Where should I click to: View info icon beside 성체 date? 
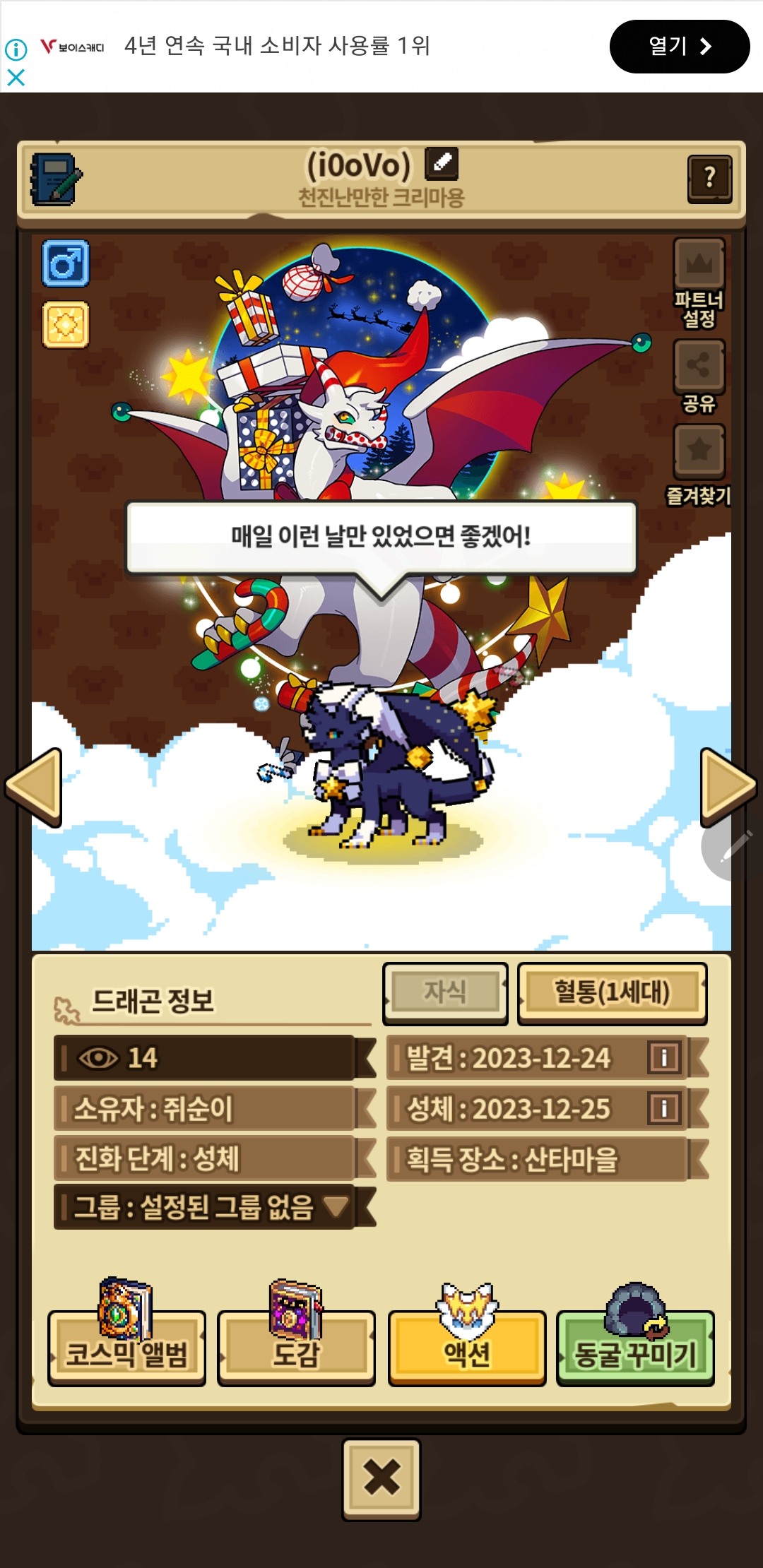pyautogui.click(x=663, y=1108)
